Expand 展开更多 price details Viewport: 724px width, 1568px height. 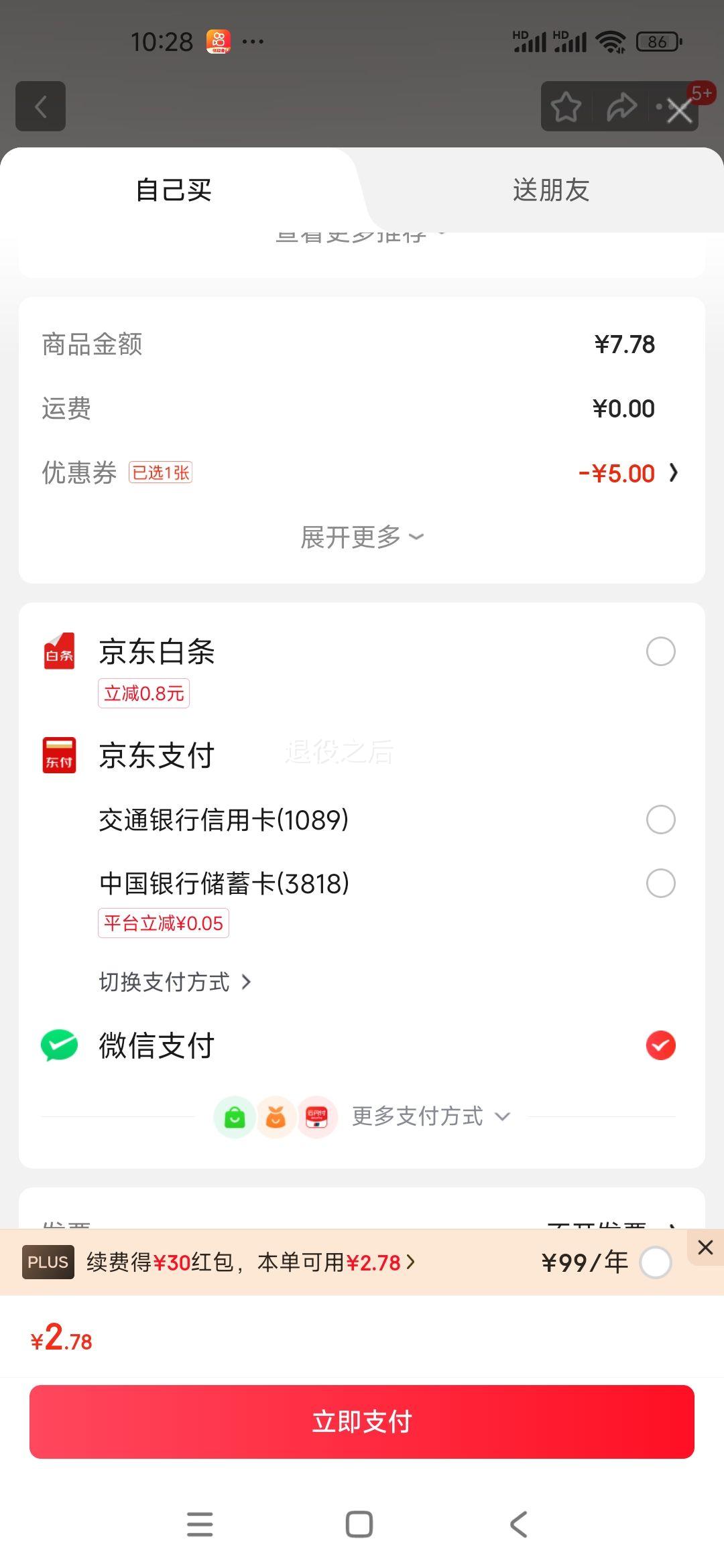coord(362,537)
